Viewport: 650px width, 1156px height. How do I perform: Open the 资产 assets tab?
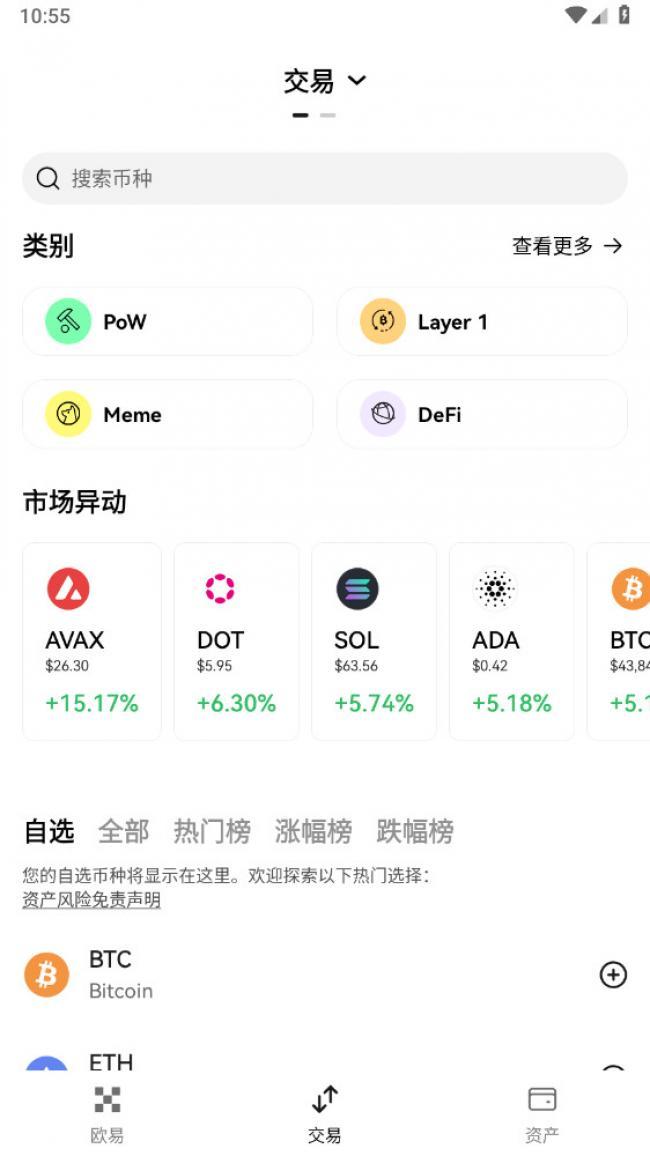[x=542, y=1114]
